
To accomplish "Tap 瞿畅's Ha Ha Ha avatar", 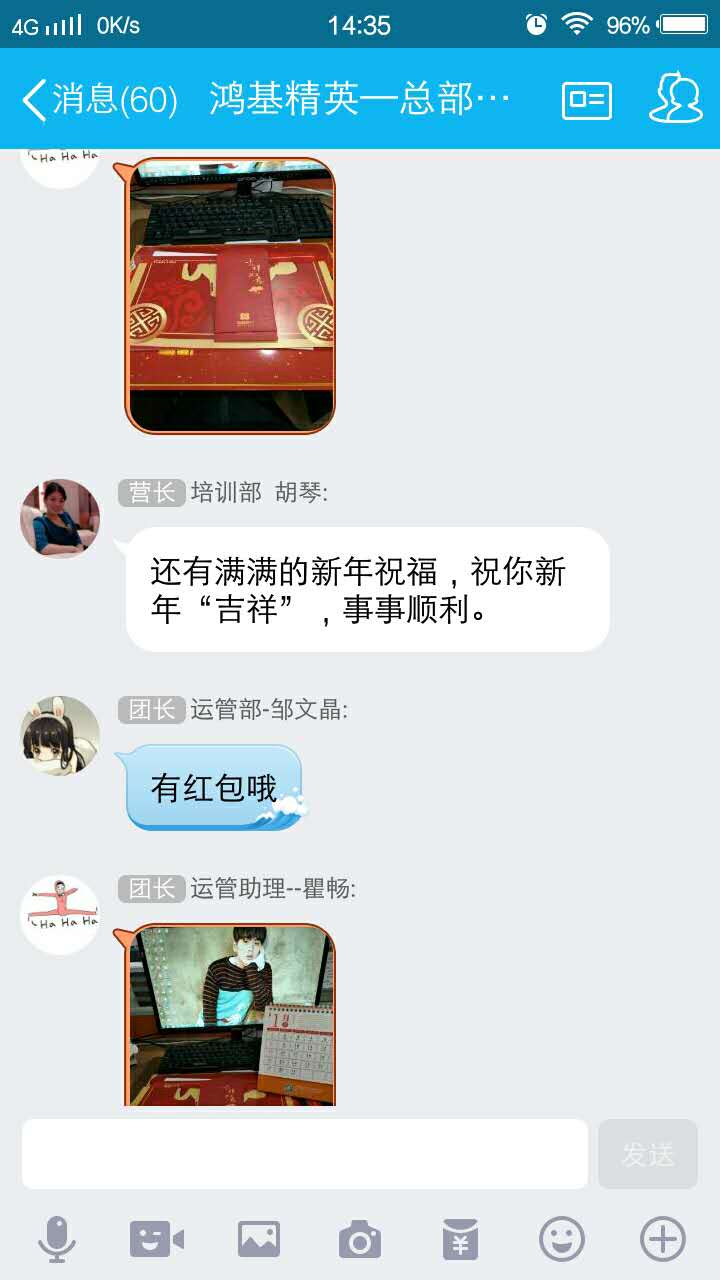I will click(60, 914).
